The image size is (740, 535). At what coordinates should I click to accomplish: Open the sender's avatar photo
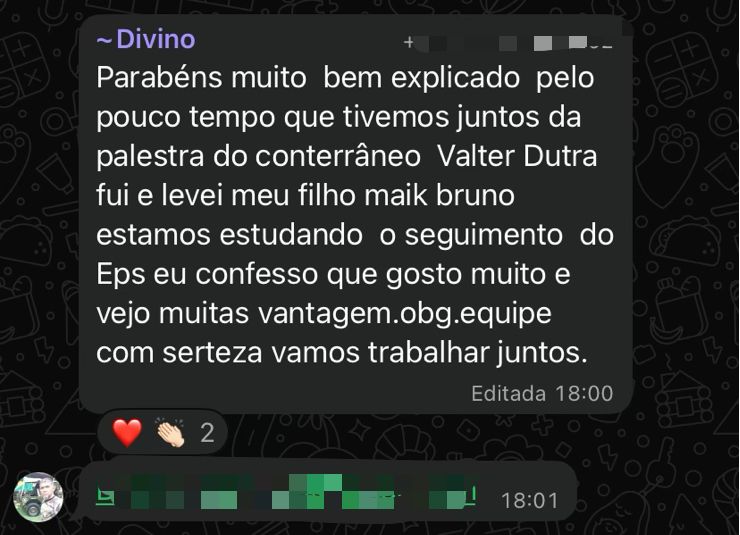38,497
